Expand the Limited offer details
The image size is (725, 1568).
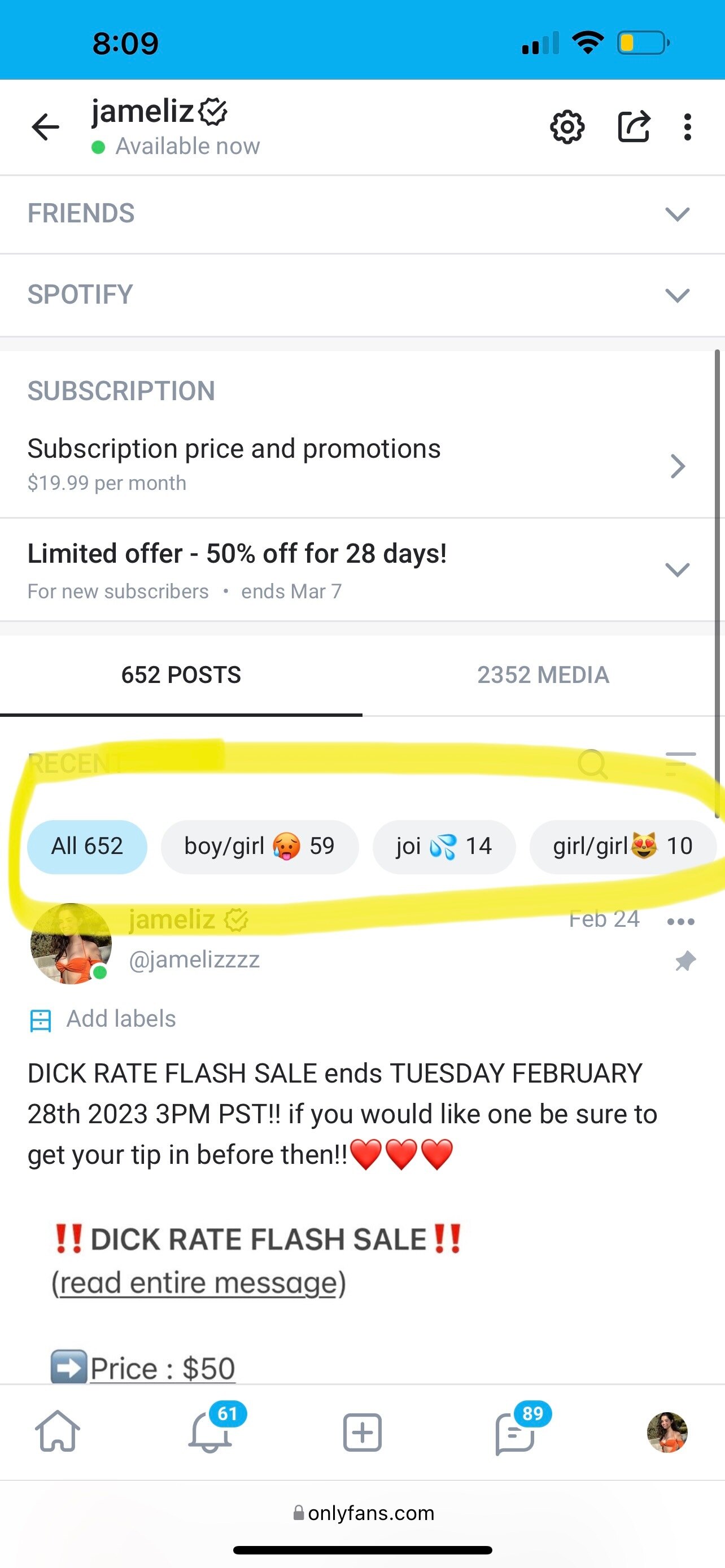click(677, 570)
